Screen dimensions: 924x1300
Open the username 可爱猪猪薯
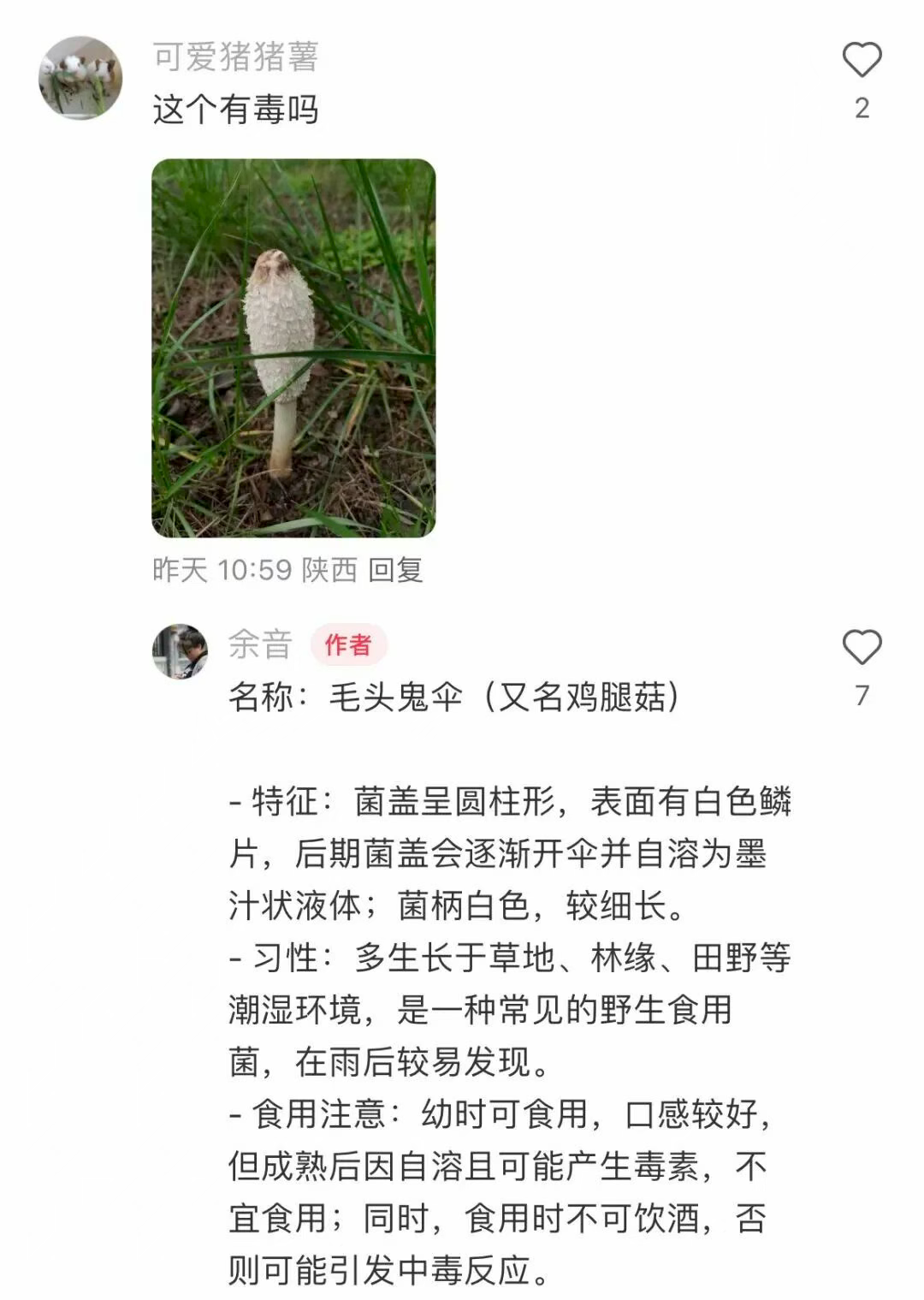[x=235, y=57]
